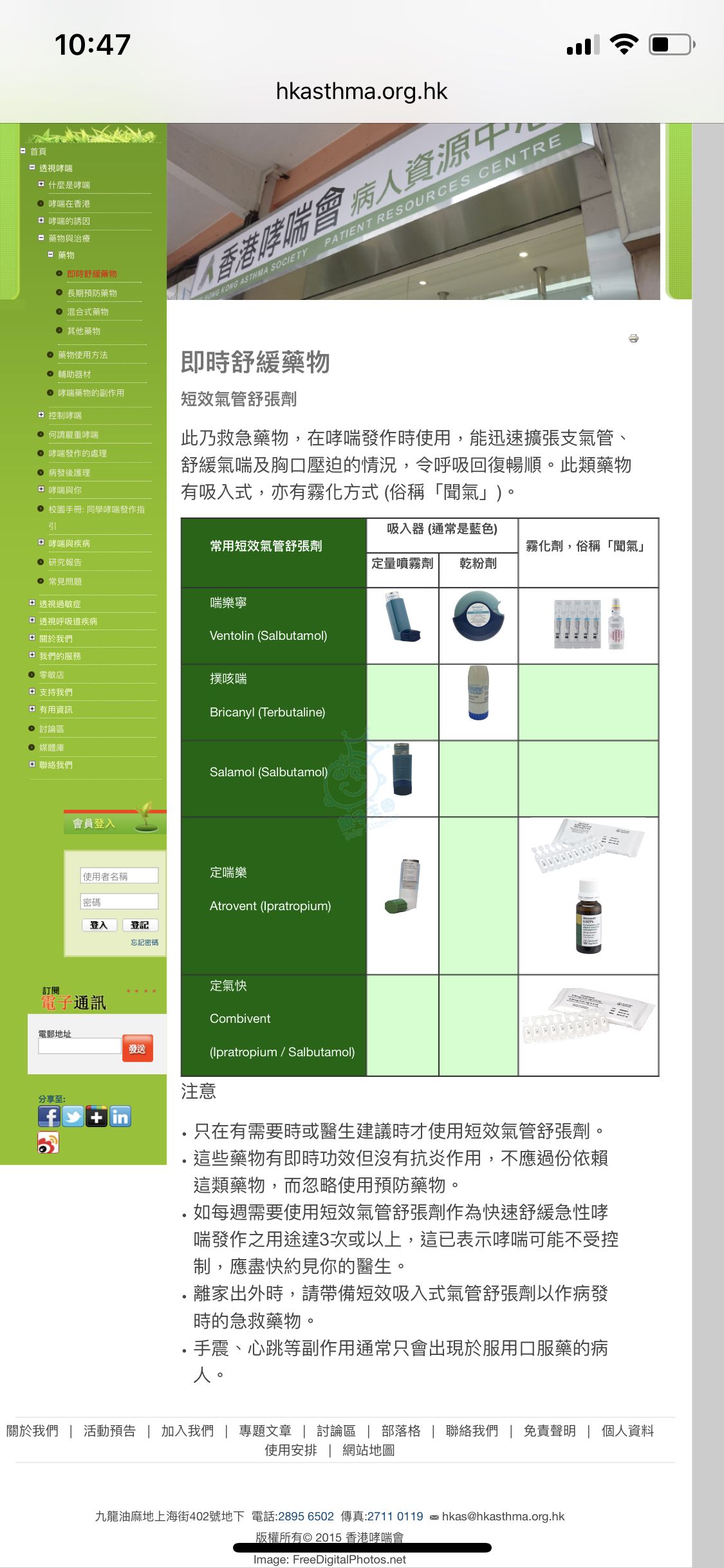Open the printer icon to print page

(633, 338)
